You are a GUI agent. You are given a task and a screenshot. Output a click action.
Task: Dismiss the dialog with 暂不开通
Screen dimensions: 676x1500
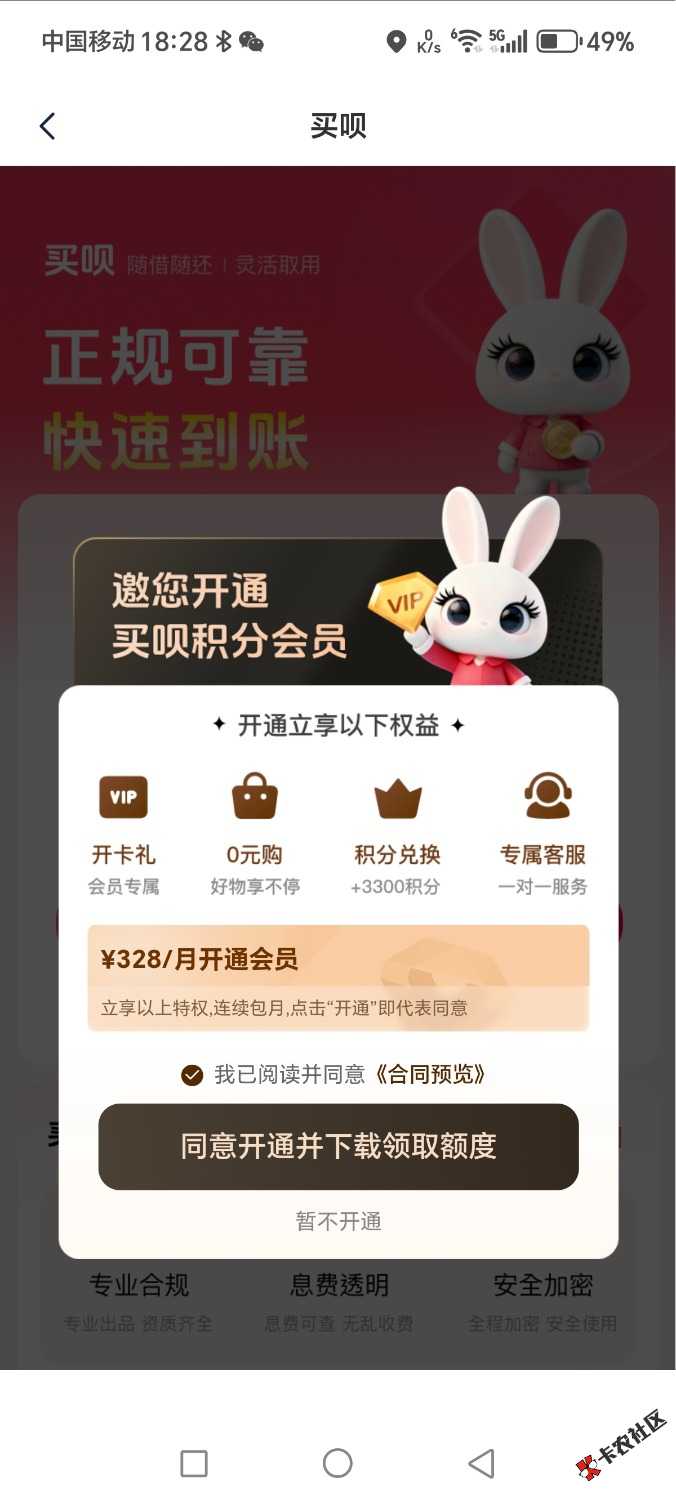coord(338,1221)
